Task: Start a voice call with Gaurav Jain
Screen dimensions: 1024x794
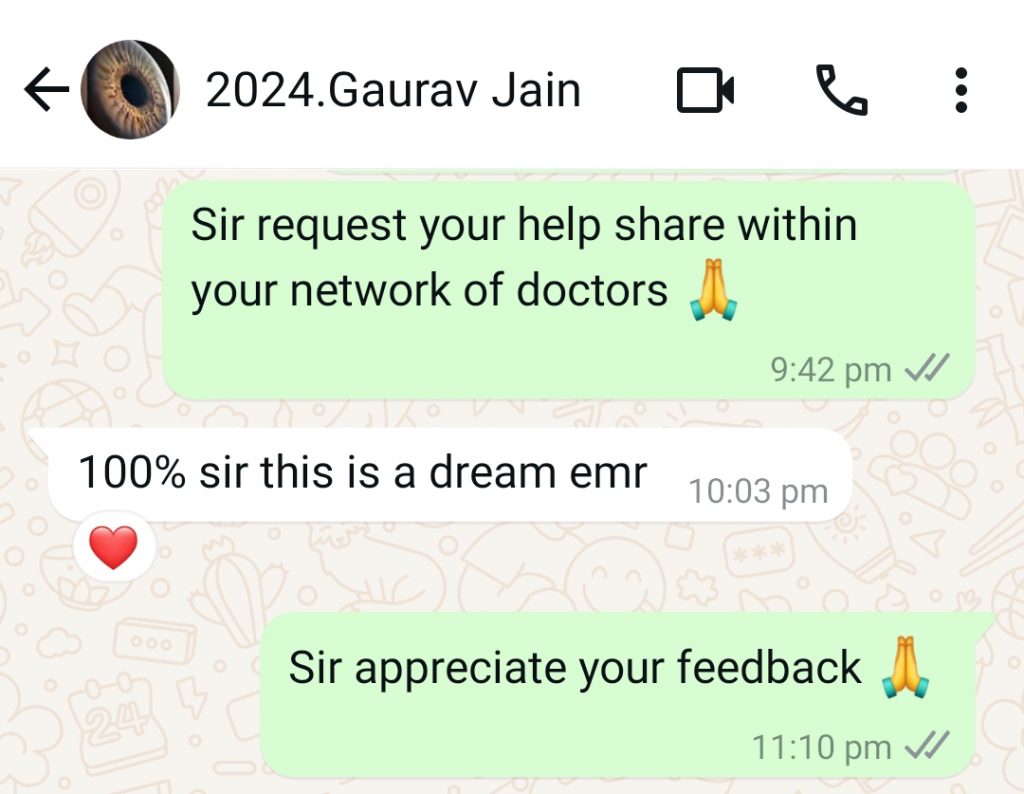Action: (843, 91)
